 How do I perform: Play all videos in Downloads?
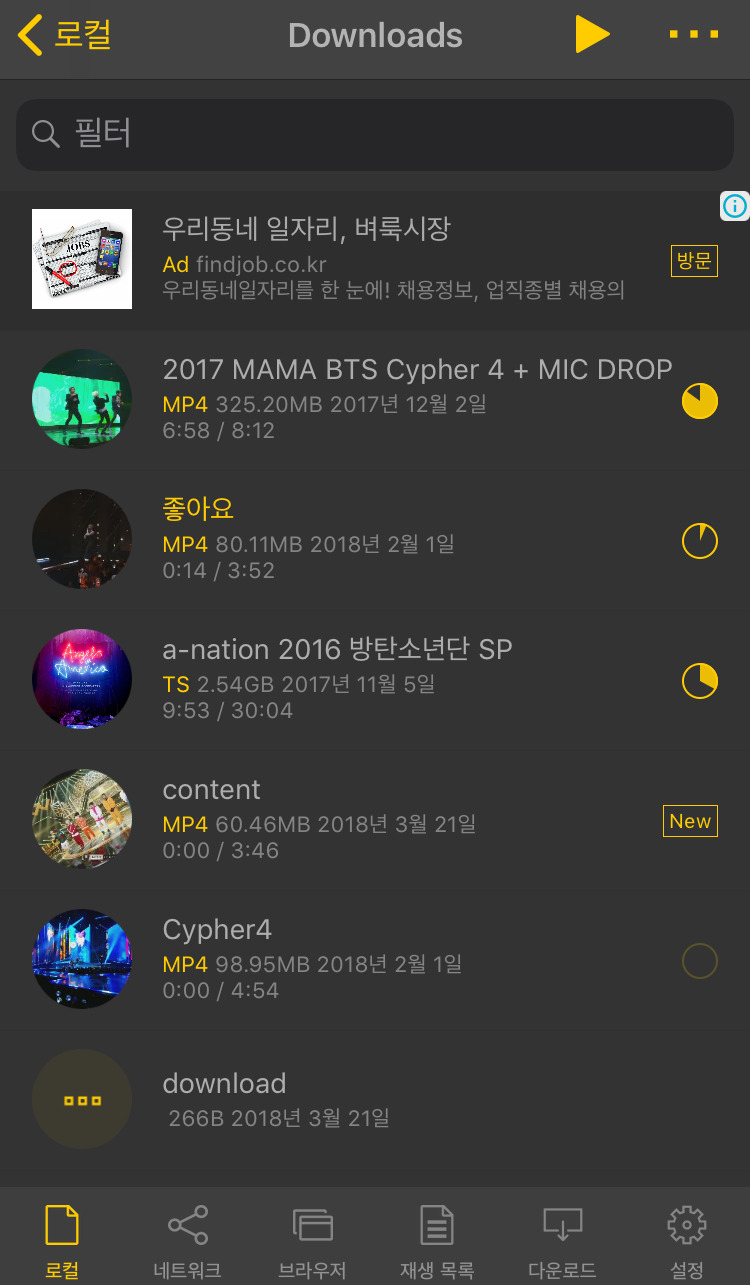[x=592, y=35]
